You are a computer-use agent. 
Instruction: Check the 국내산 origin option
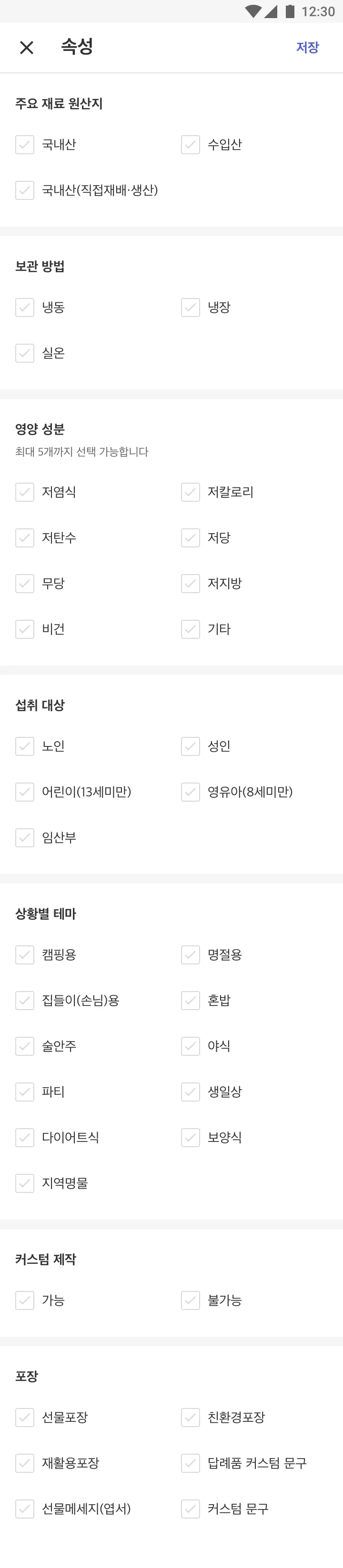(x=24, y=145)
